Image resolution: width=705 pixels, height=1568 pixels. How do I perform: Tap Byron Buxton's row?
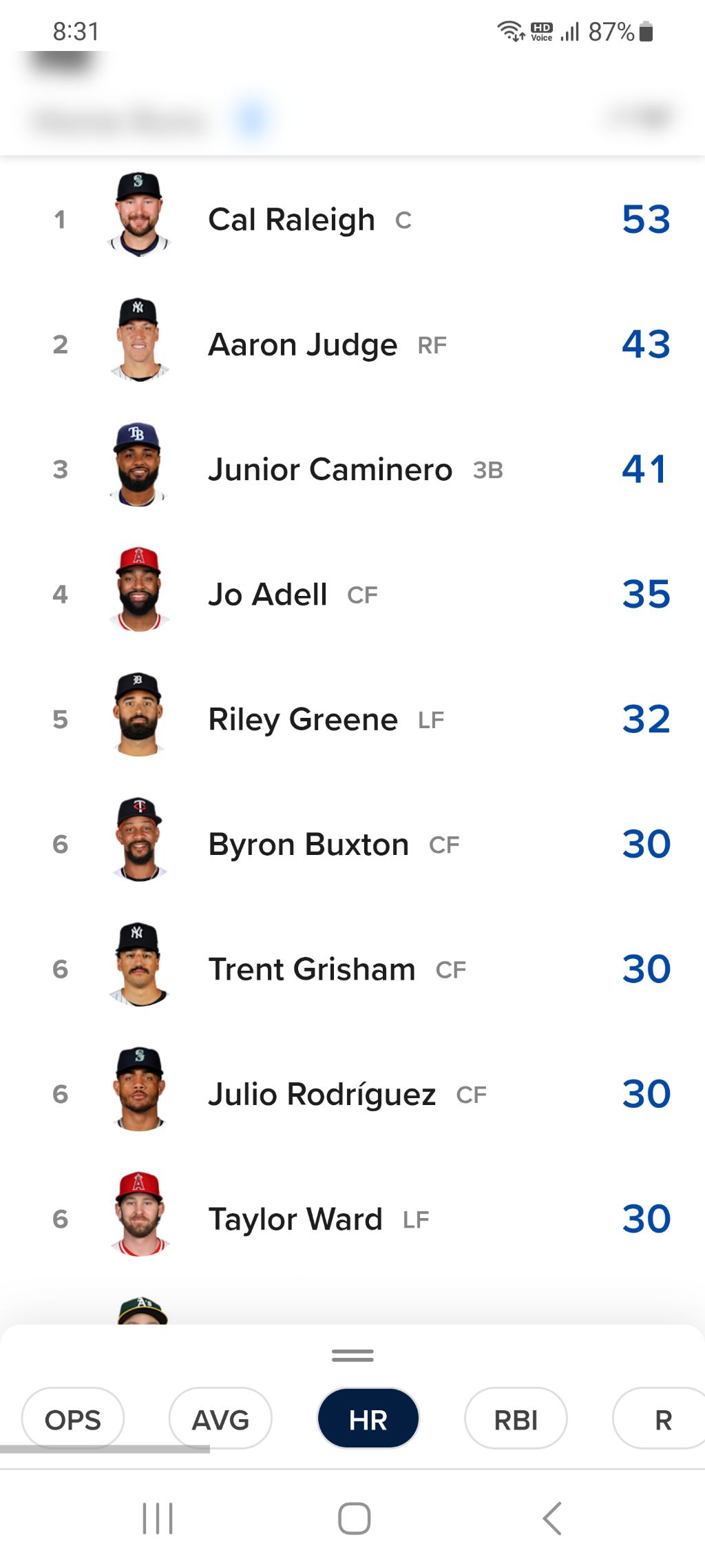pos(352,845)
